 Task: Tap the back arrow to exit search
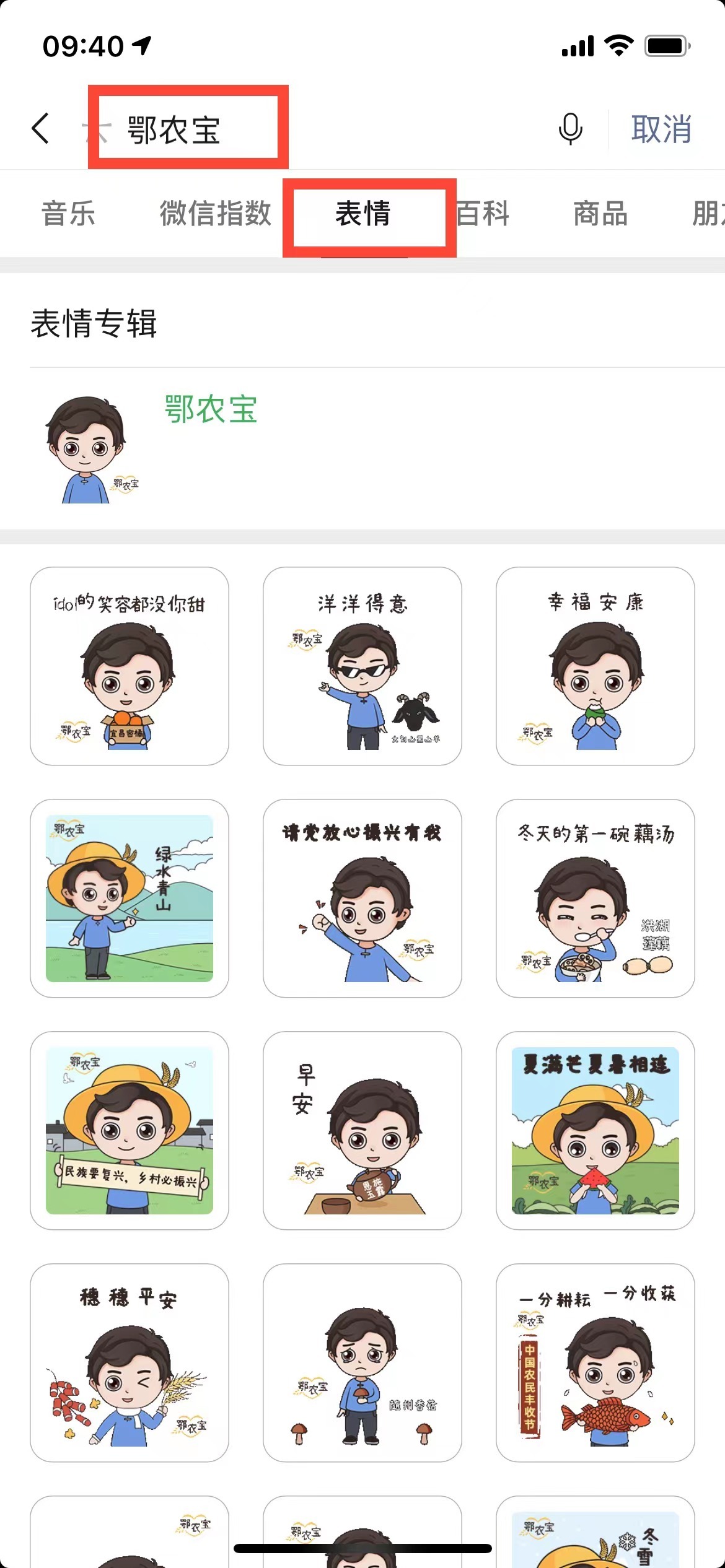pyautogui.click(x=39, y=129)
